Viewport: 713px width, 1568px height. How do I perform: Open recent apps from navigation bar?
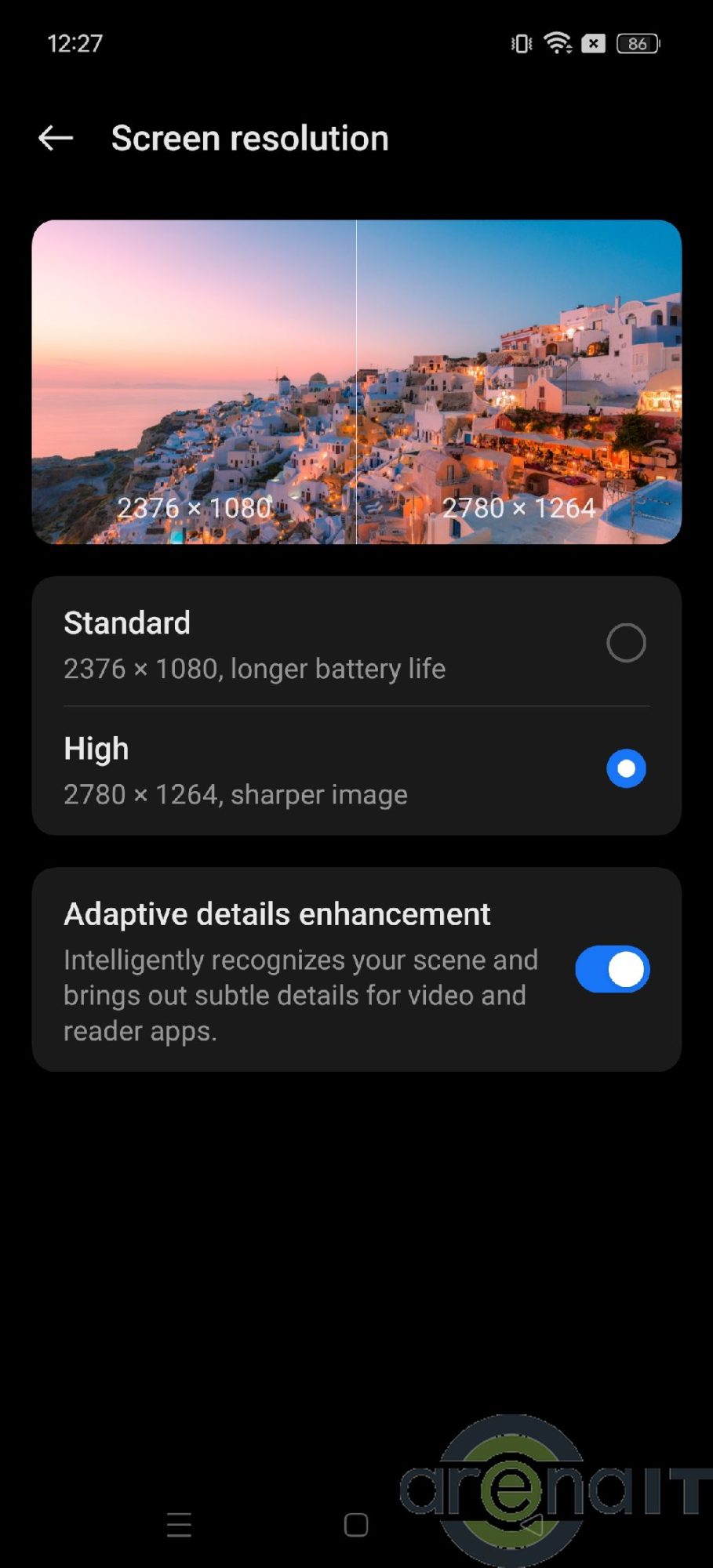(x=180, y=1525)
